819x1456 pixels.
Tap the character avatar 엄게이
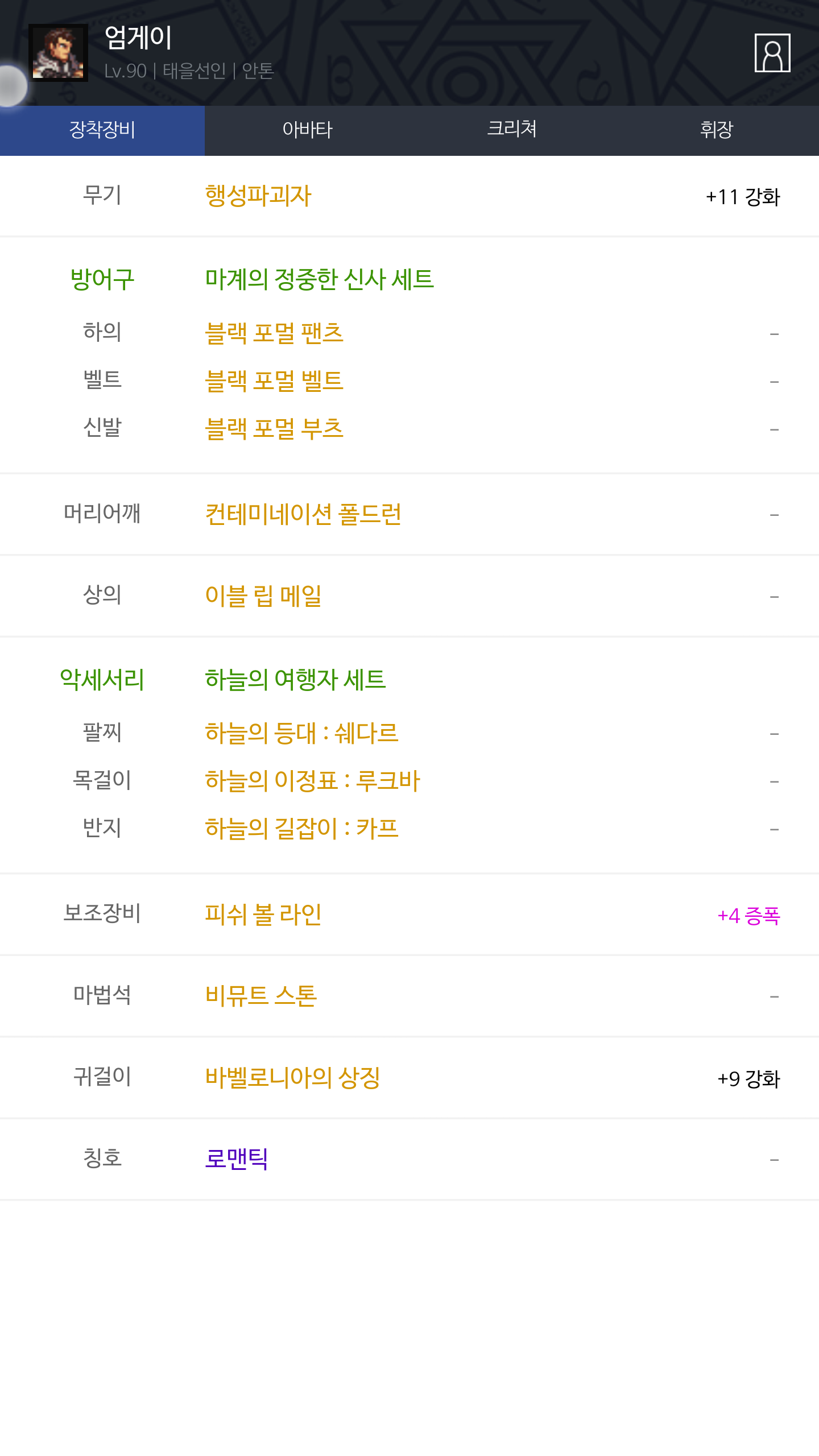(x=58, y=53)
